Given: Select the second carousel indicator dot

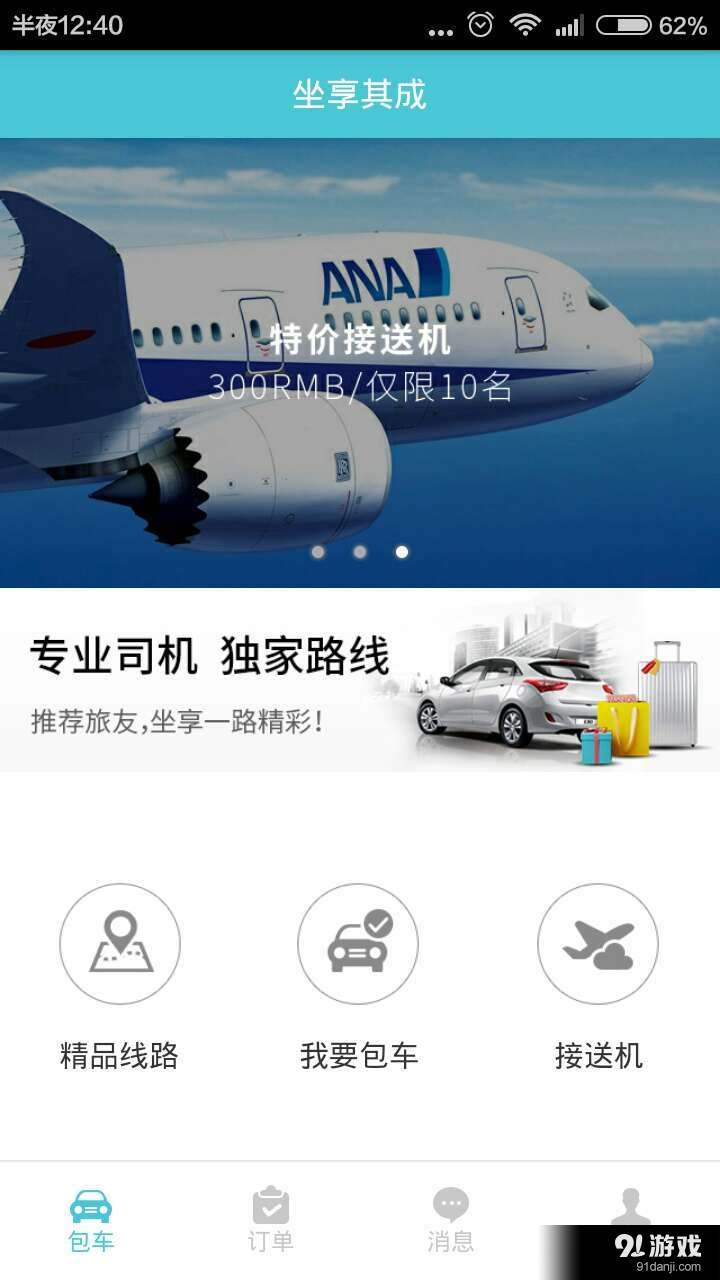Looking at the screenshot, I should (x=359, y=549).
